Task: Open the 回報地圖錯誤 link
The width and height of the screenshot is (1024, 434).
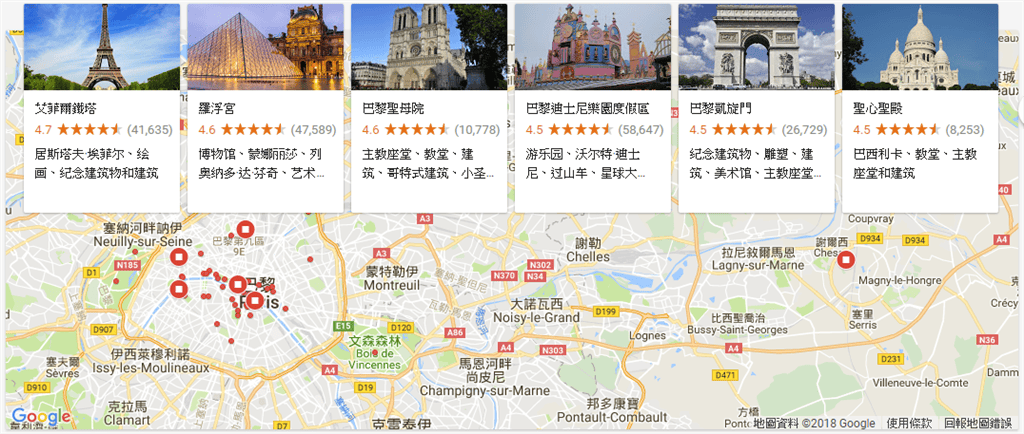Action: (978, 423)
